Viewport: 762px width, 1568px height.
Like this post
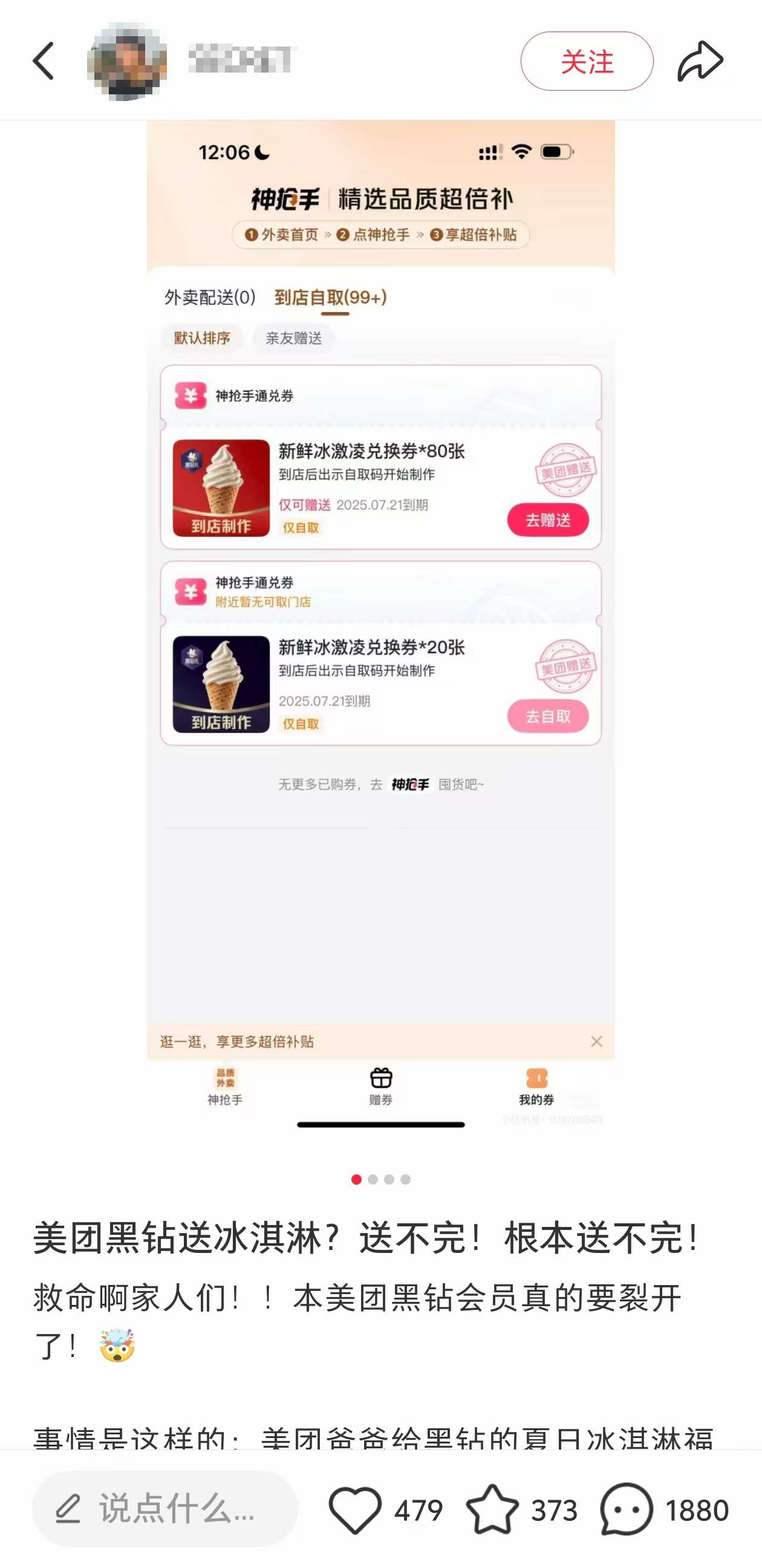click(356, 1510)
